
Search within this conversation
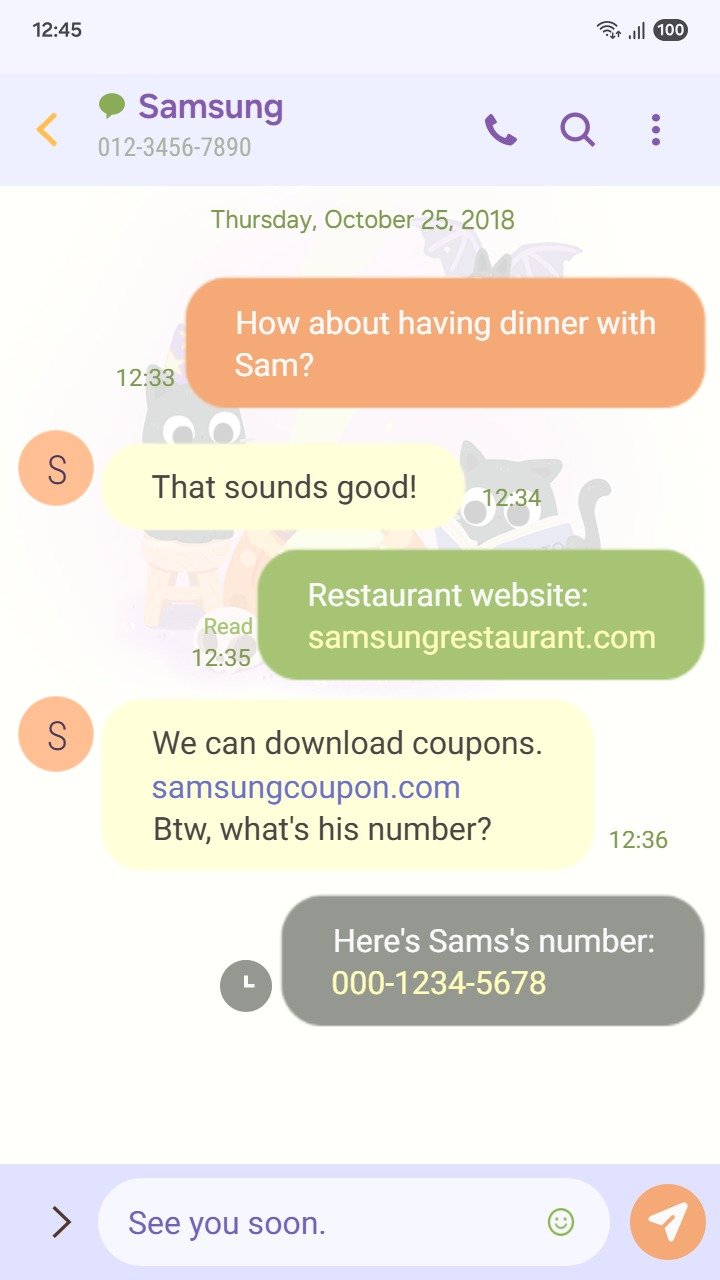577,130
